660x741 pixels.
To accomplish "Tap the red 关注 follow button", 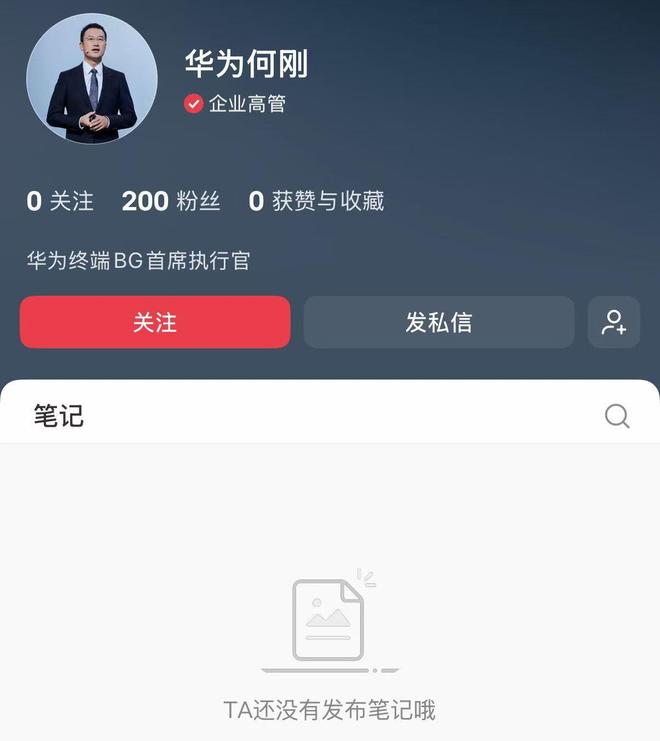I will tap(155, 322).
